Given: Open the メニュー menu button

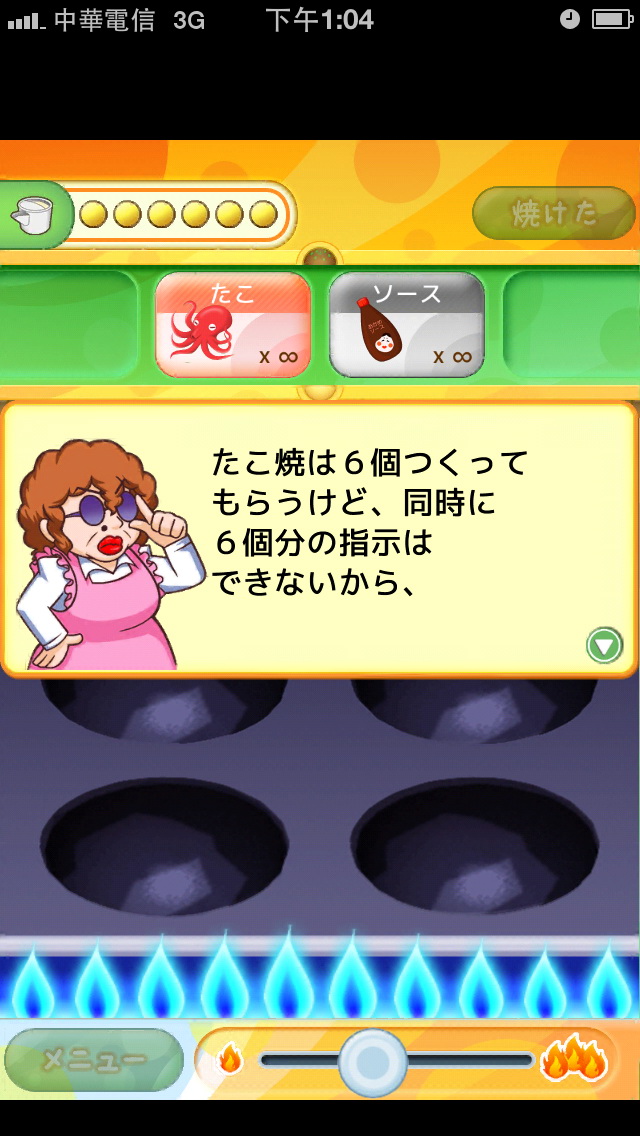Looking at the screenshot, I should [x=93, y=1060].
